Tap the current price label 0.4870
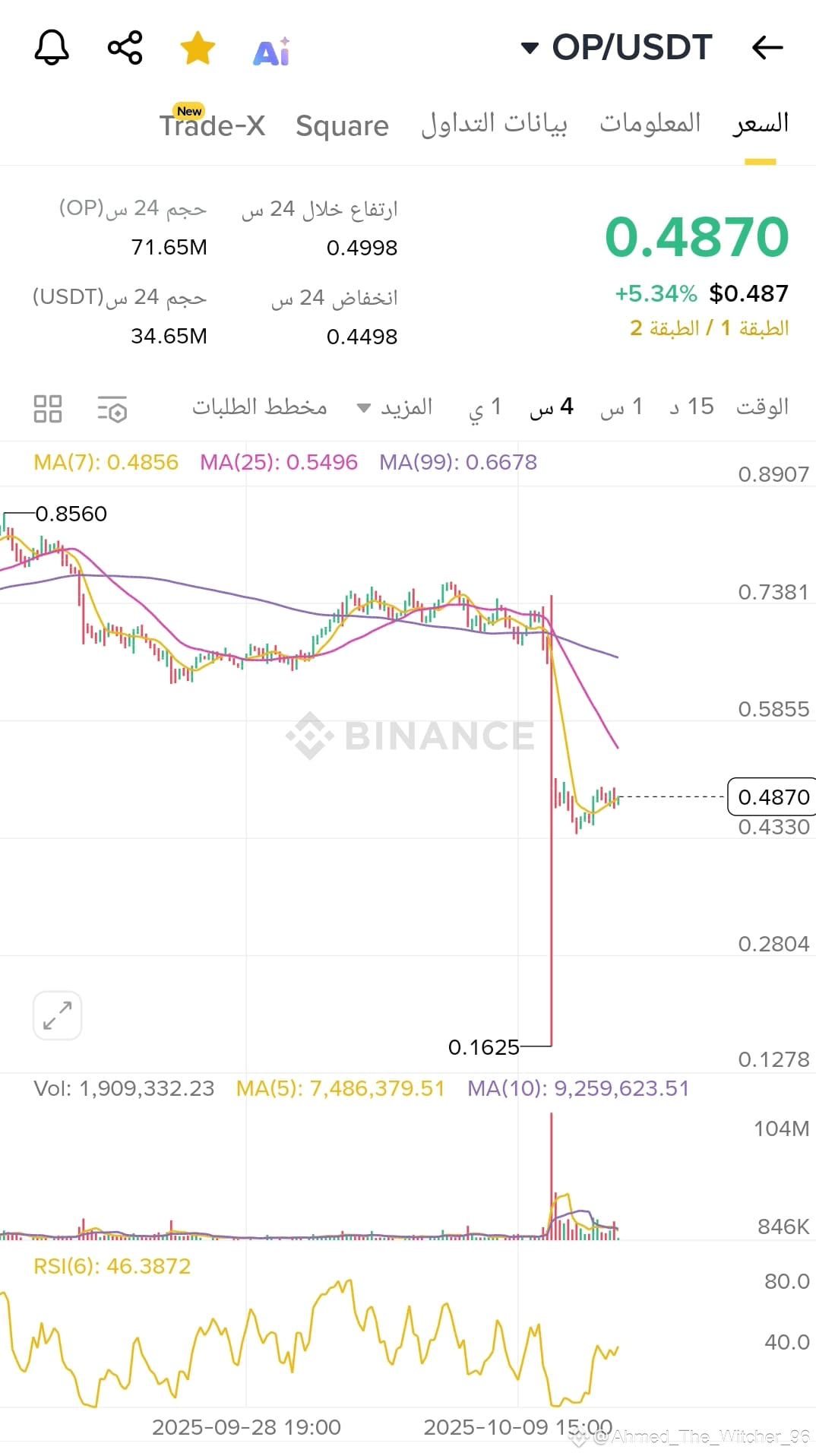 point(773,797)
